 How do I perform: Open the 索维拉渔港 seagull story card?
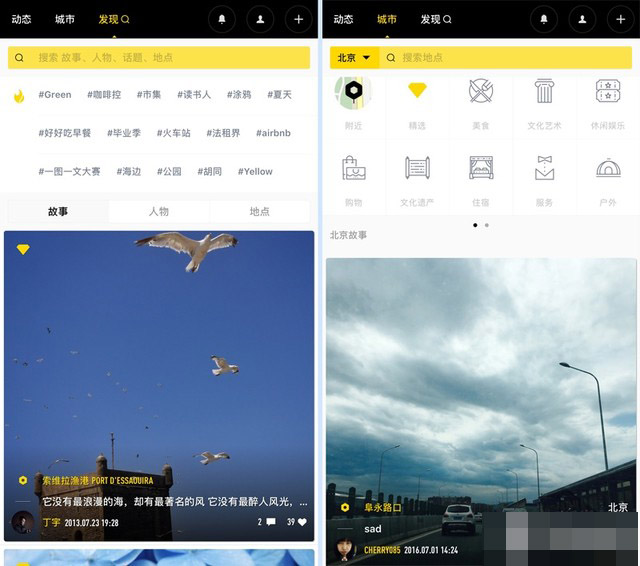(x=159, y=360)
